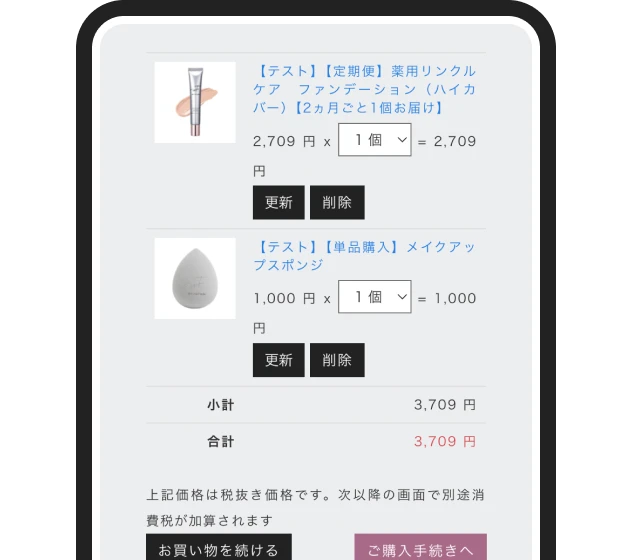Viewport: 630px width, 560px height.
Task: Open the メイクアップスポンジ product link
Action: pos(365,256)
